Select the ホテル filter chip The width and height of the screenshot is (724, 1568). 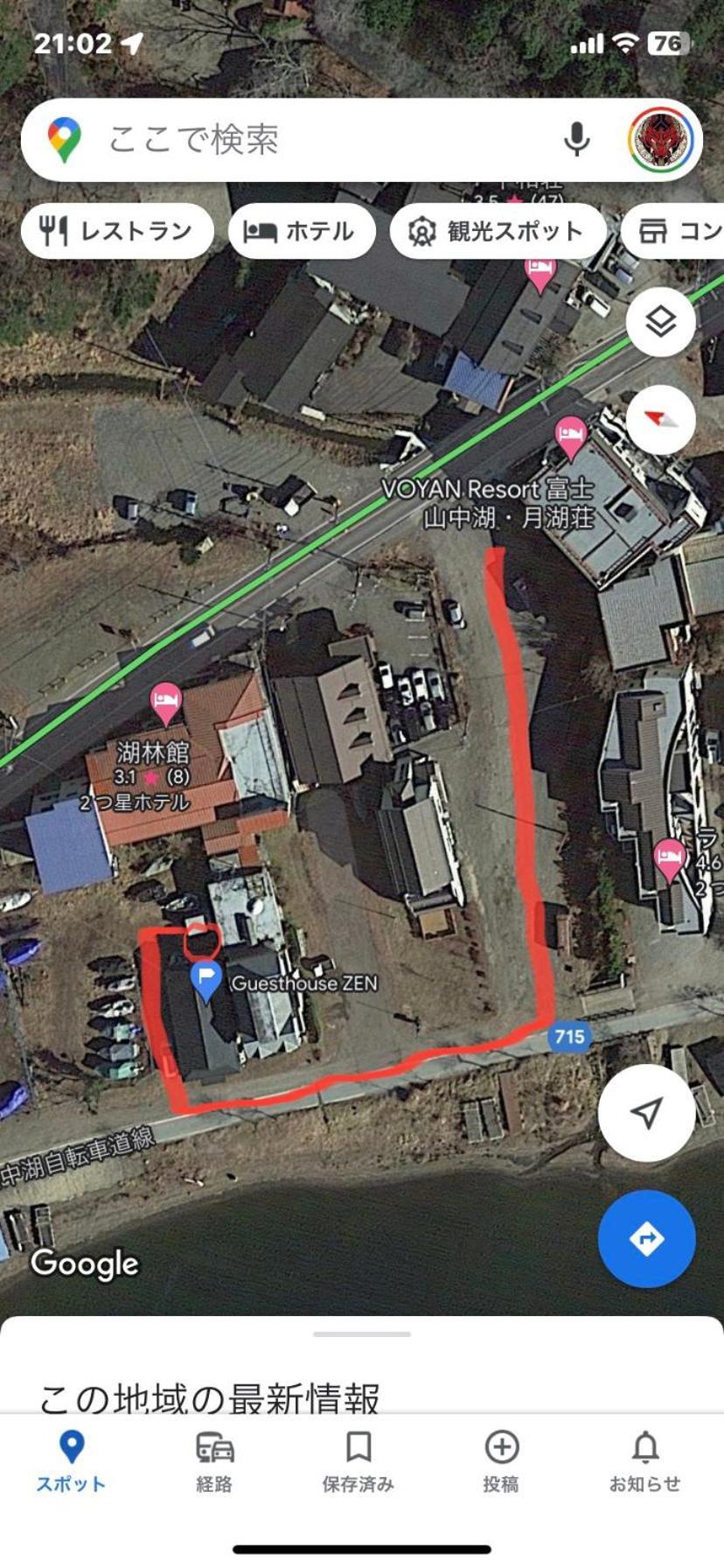(x=302, y=231)
